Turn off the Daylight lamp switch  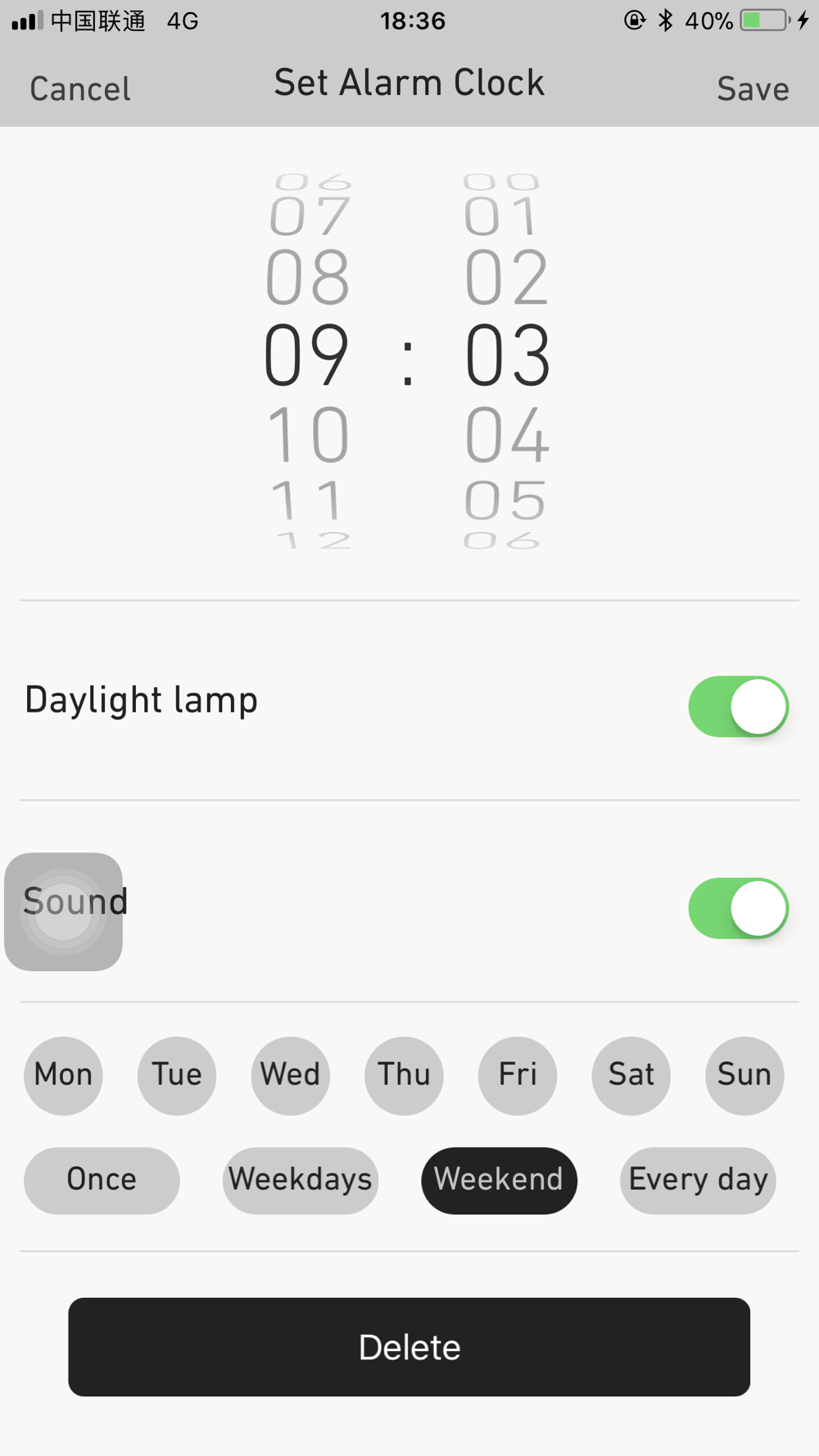coord(738,706)
